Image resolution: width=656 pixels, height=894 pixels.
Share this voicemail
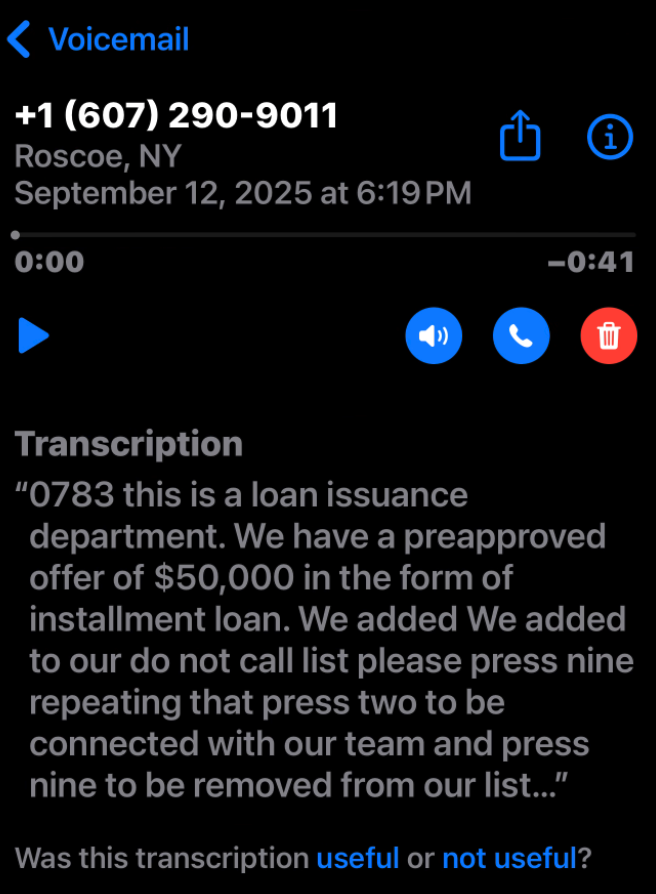point(520,136)
